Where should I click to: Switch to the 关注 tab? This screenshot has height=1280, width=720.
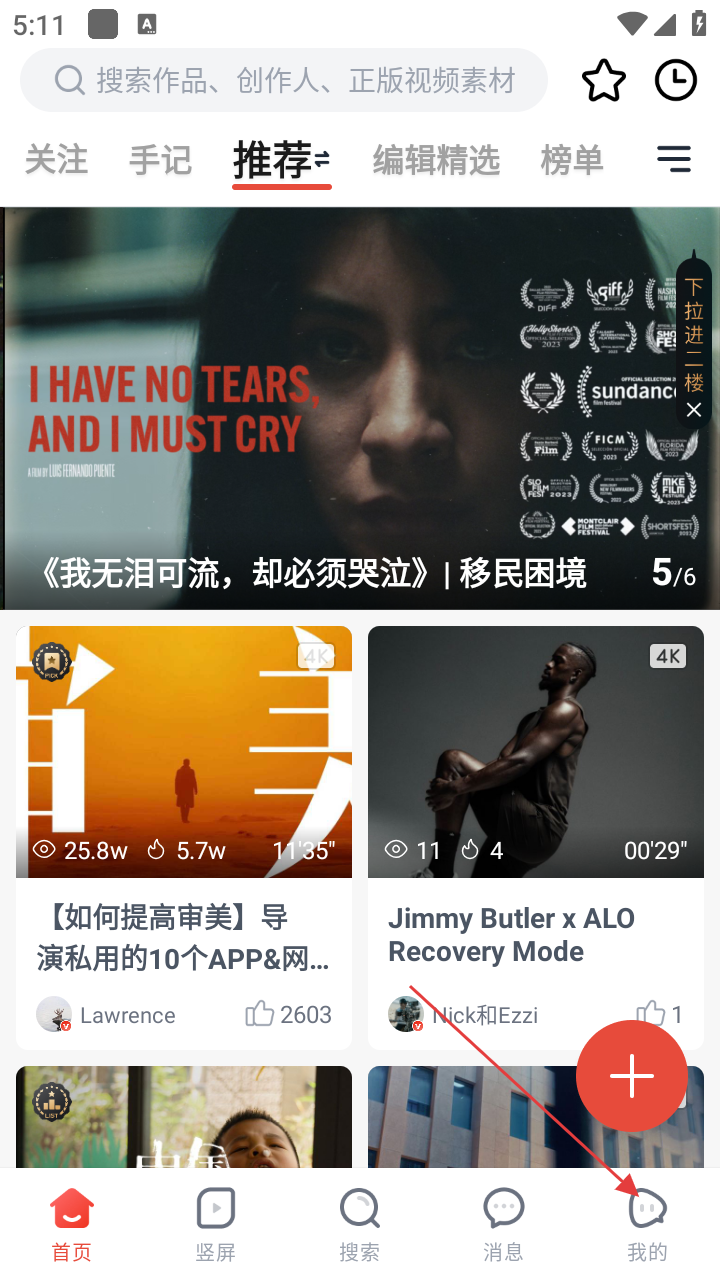[x=56, y=160]
